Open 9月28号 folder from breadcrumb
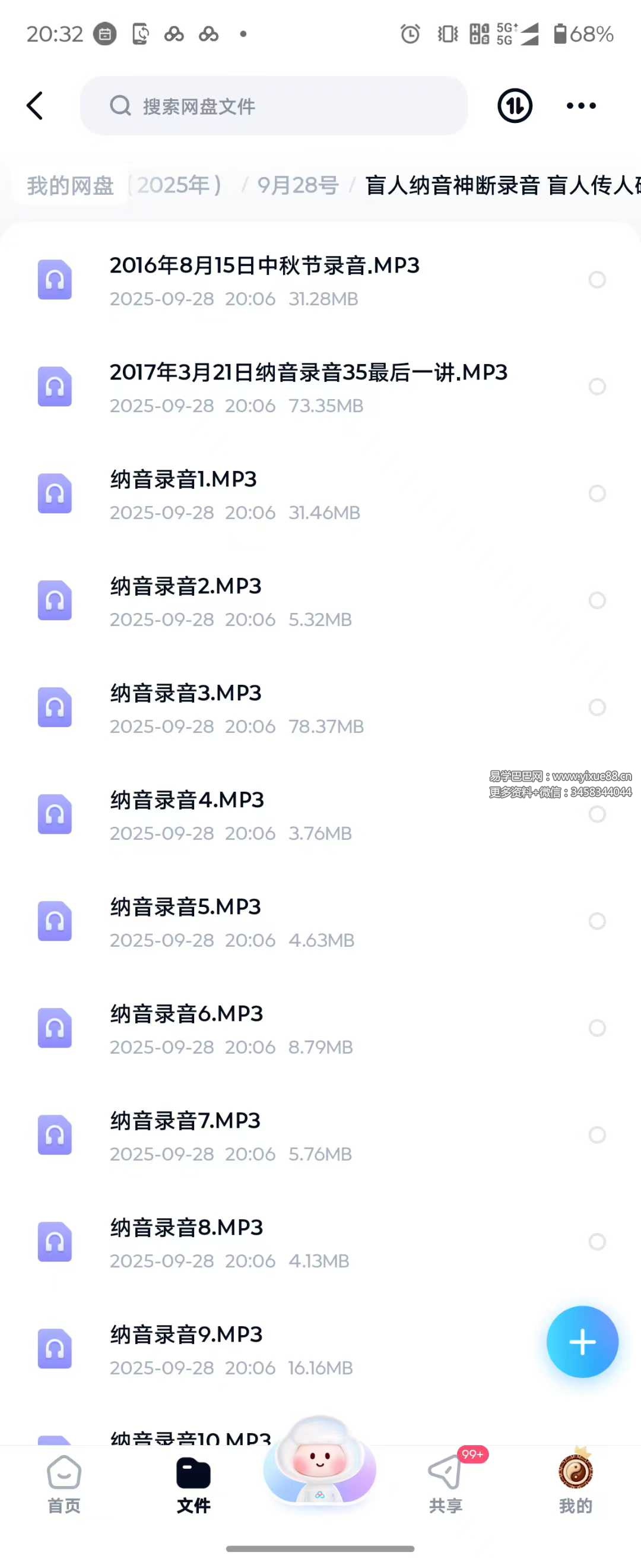 297,186
